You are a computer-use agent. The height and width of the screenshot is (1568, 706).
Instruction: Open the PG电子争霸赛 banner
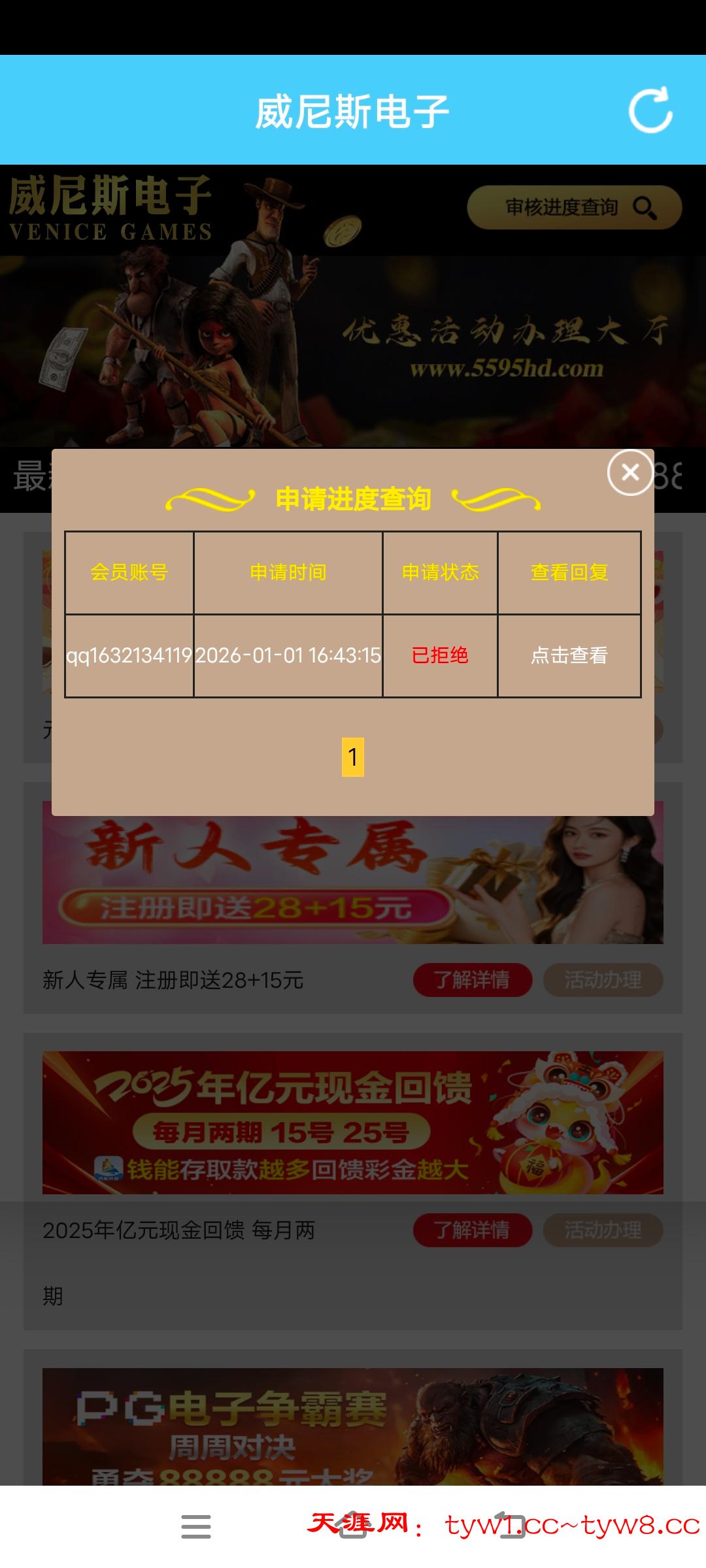(x=353, y=1428)
